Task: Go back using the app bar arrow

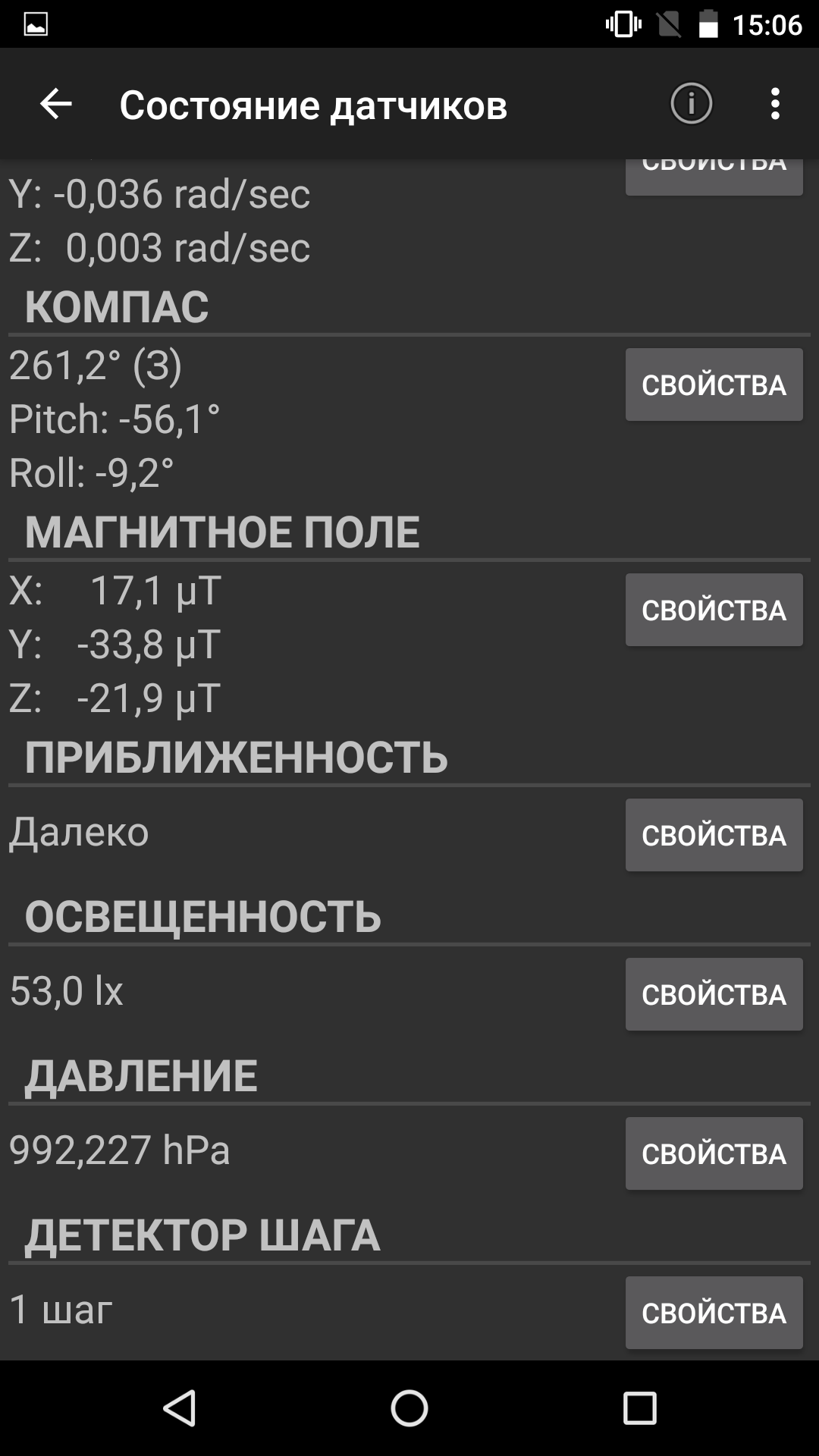Action: (x=55, y=104)
